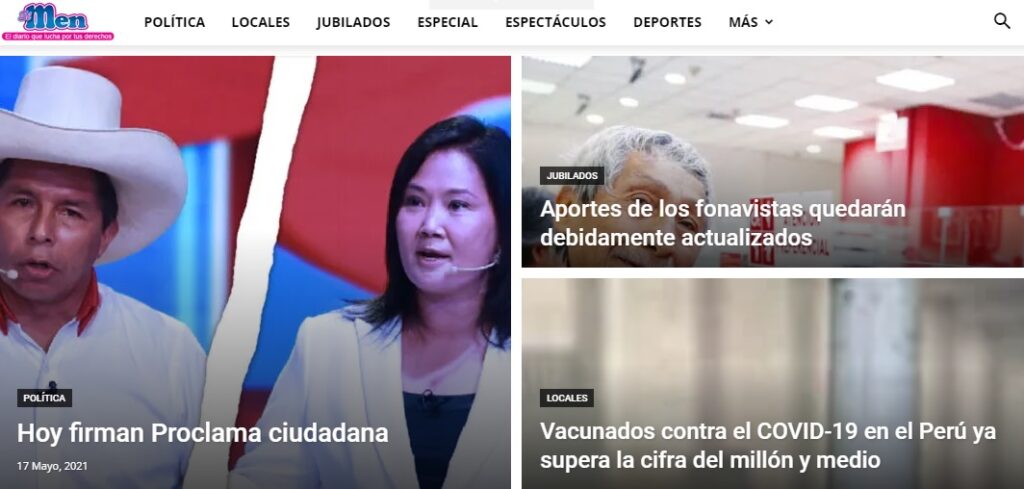Open the Jubilados section
The image size is (1024, 489).
click(353, 22)
